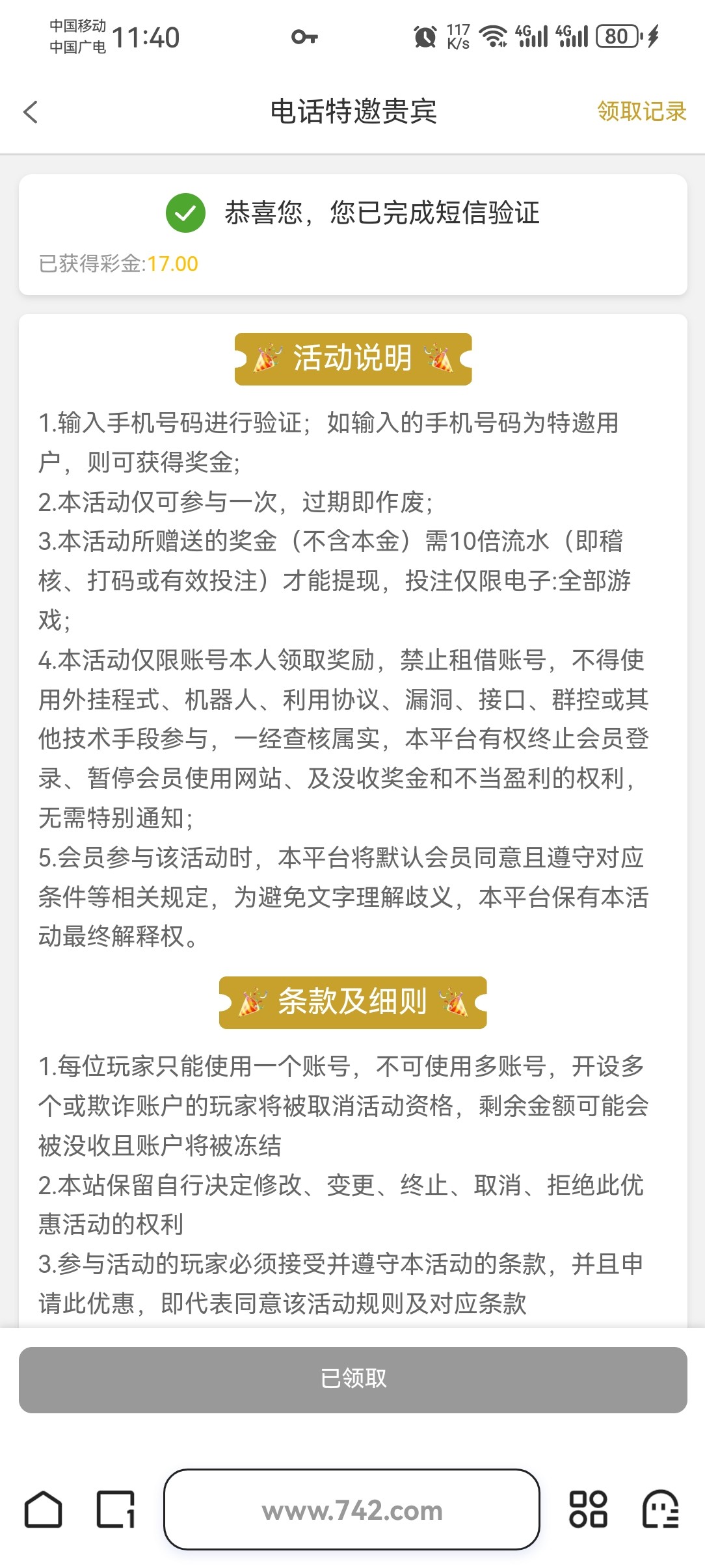
Task: Go back using the header arrow
Action: point(31,112)
